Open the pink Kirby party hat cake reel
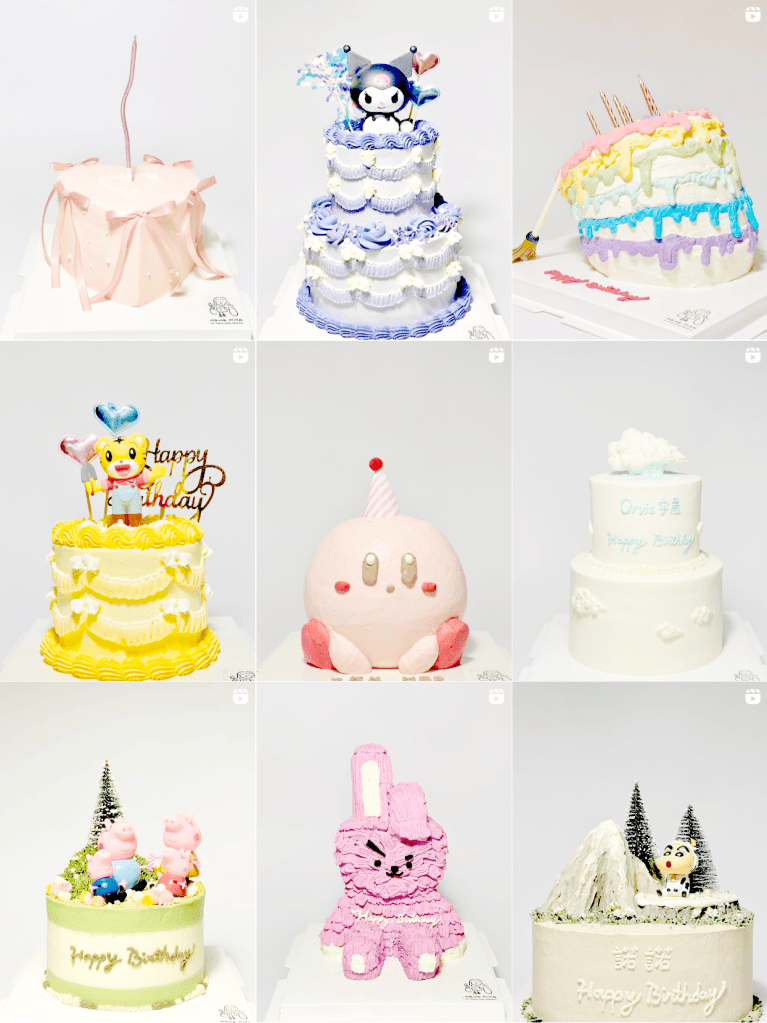The height and width of the screenshot is (1023, 767). click(x=384, y=512)
